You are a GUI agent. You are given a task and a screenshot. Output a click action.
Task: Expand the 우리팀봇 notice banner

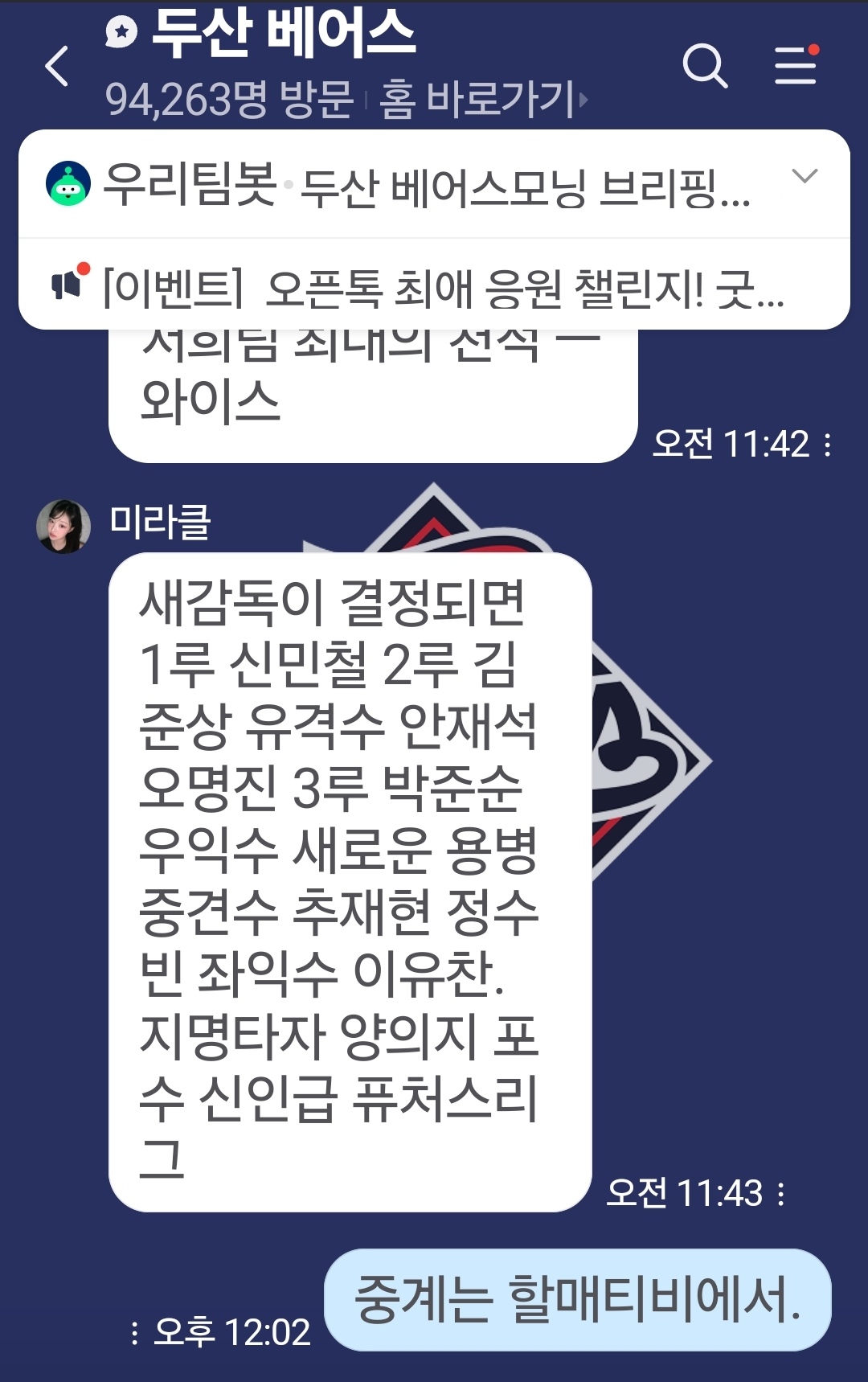(804, 176)
